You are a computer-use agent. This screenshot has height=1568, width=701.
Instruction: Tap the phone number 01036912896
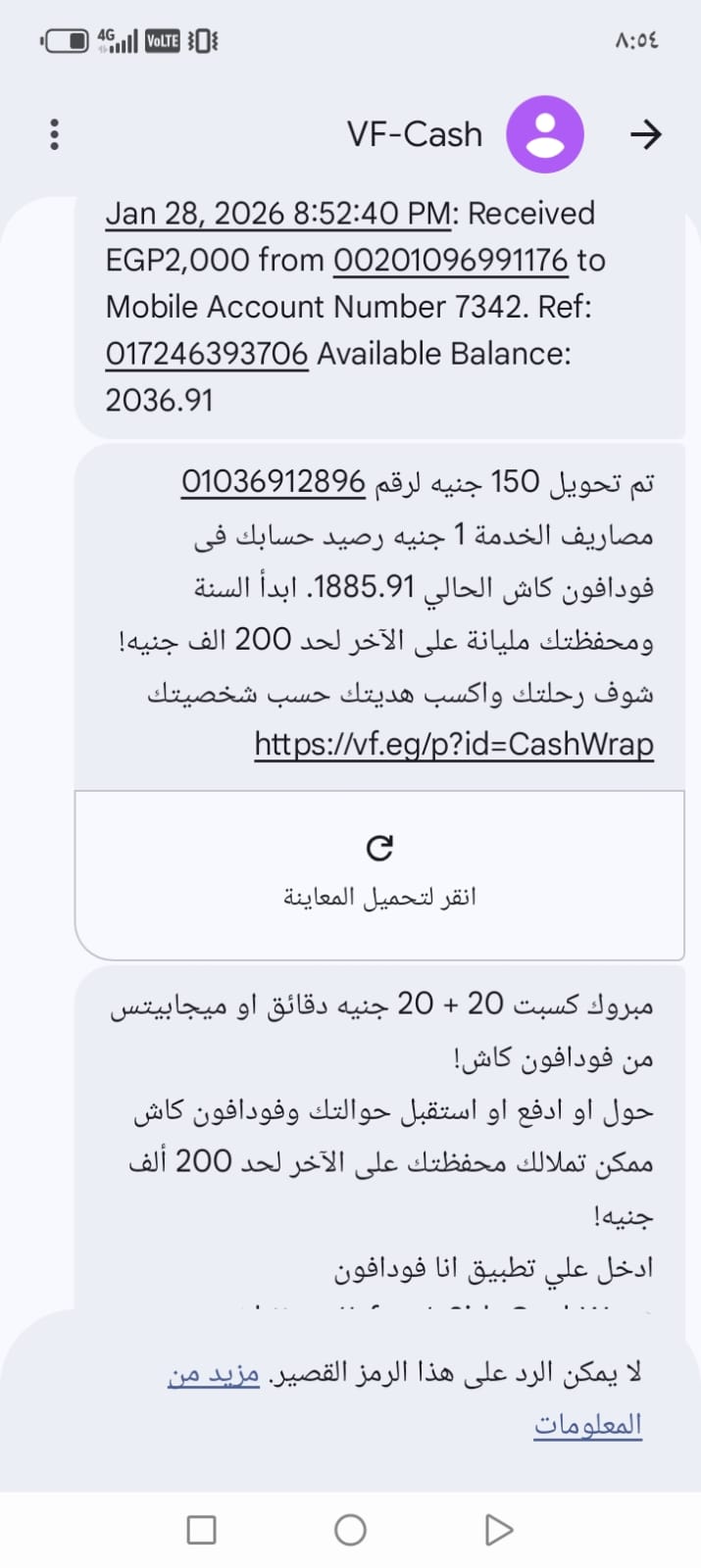click(x=274, y=482)
